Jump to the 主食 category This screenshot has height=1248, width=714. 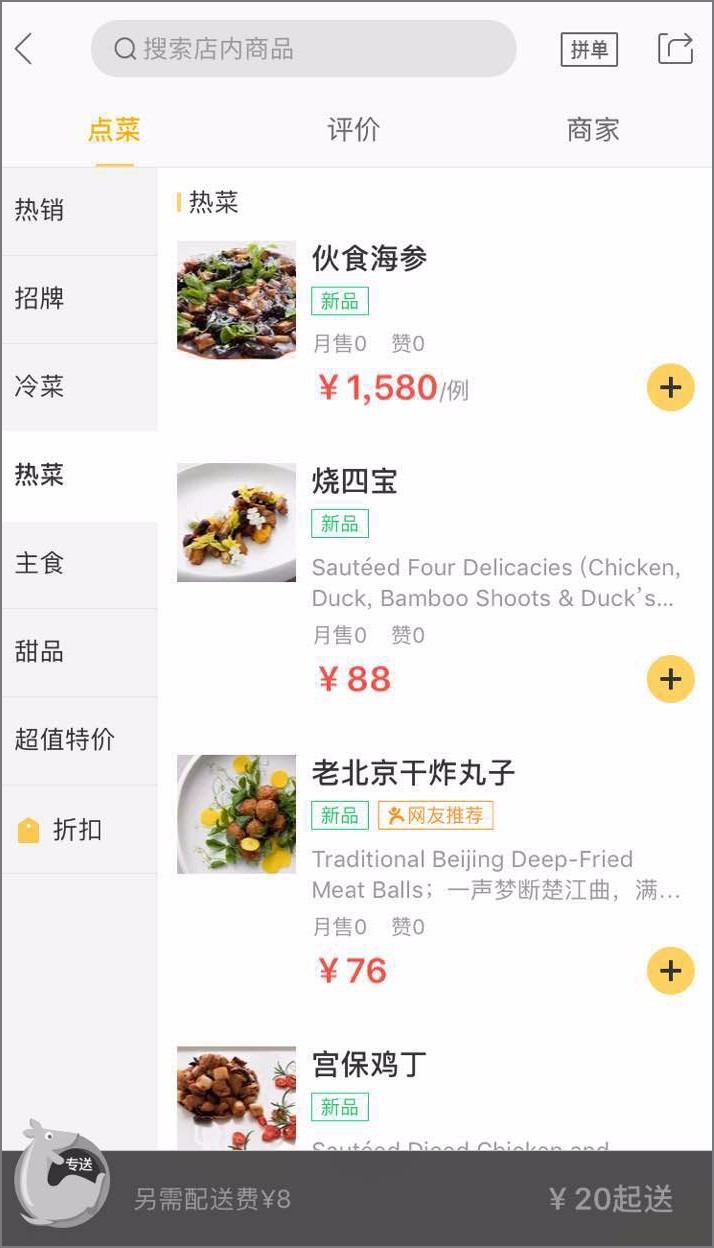pyautogui.click(x=40, y=563)
